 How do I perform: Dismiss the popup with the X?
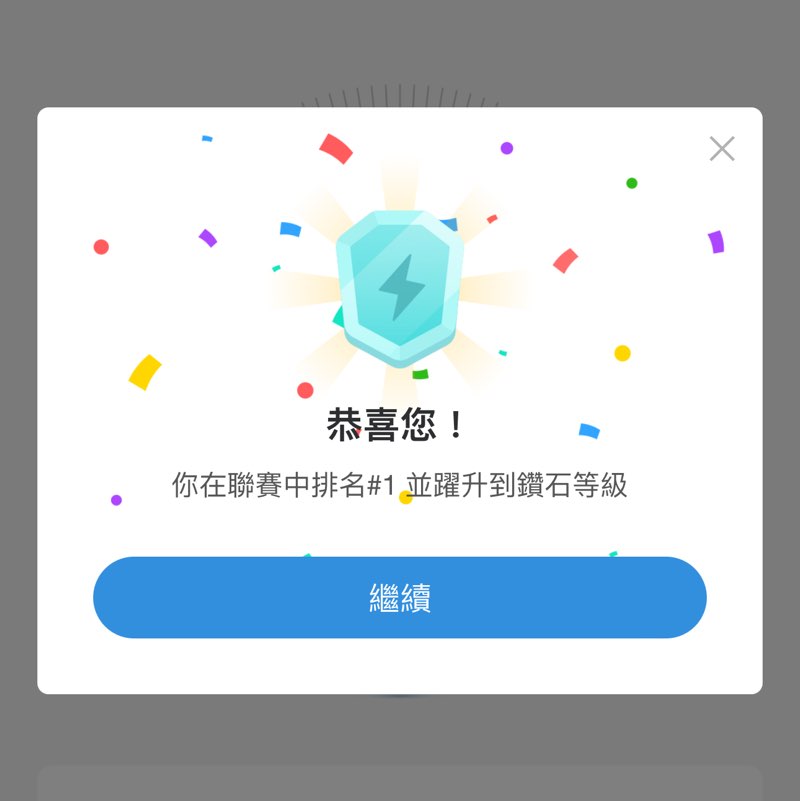[722, 148]
